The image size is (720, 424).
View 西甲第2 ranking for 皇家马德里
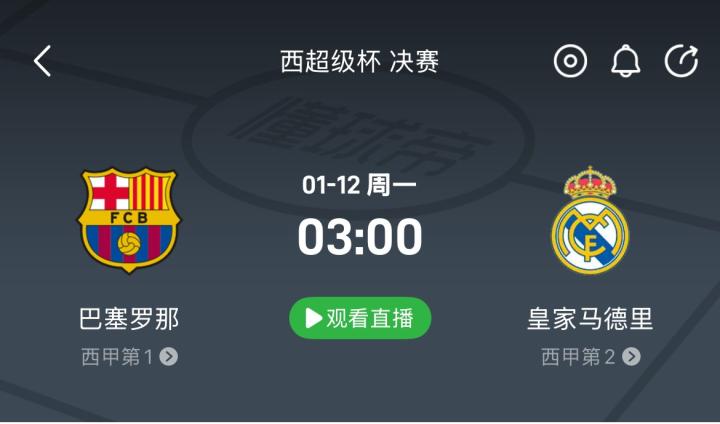click(x=590, y=356)
